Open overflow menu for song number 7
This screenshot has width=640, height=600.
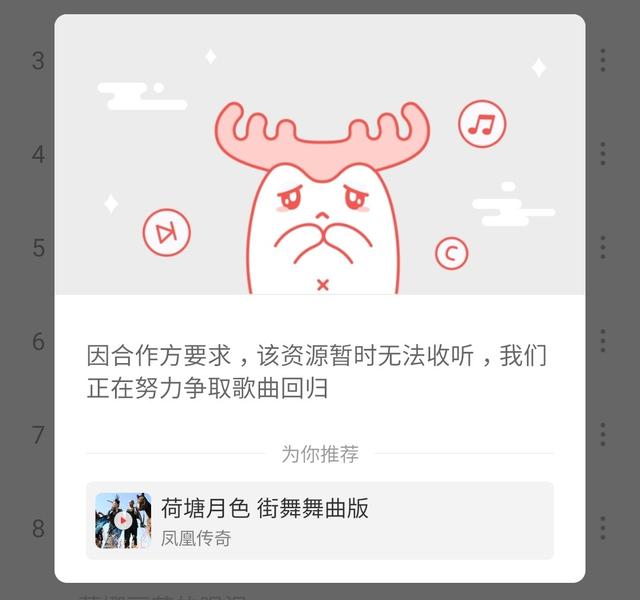click(602, 434)
